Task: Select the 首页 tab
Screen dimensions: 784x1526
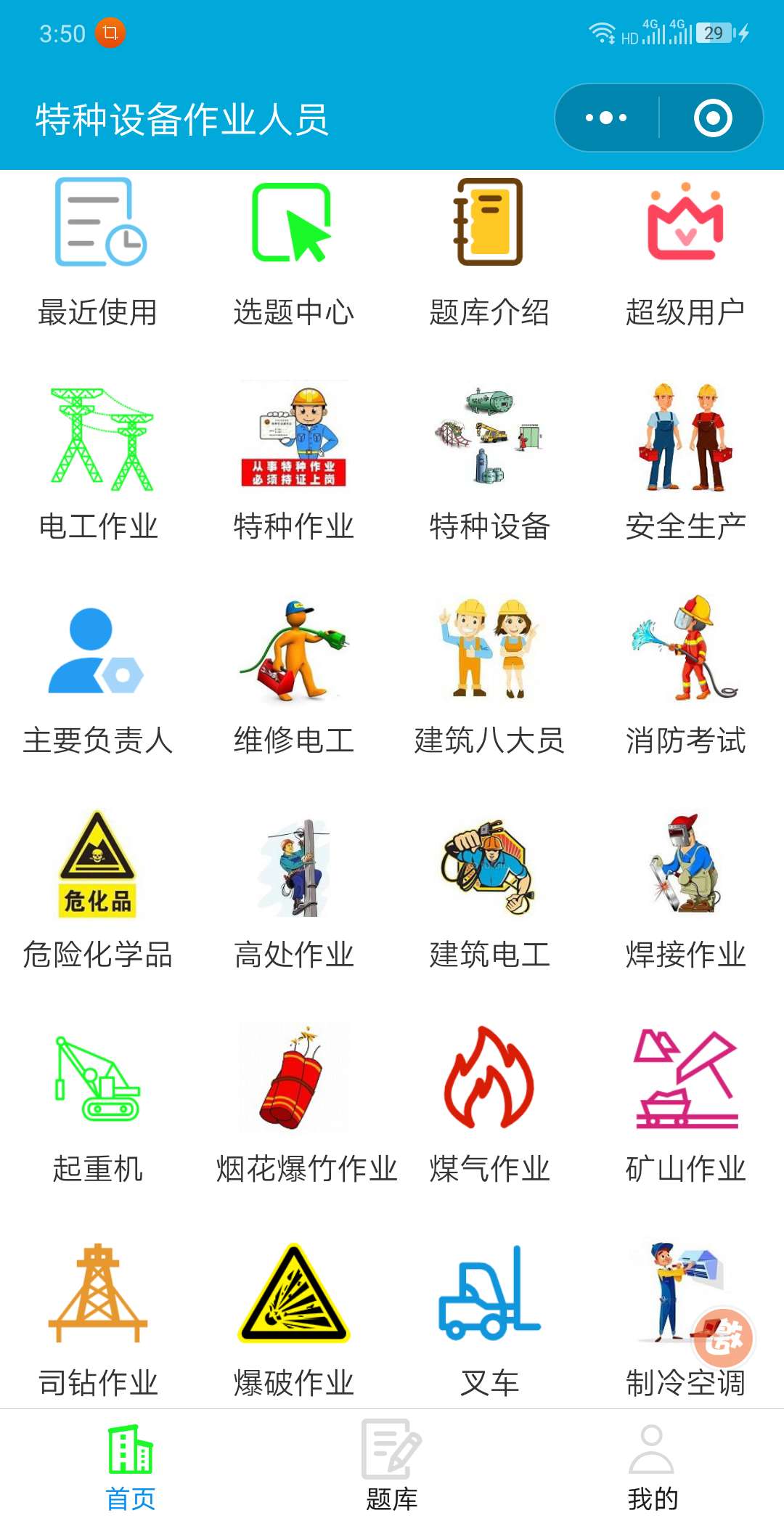Action: tap(131, 1466)
